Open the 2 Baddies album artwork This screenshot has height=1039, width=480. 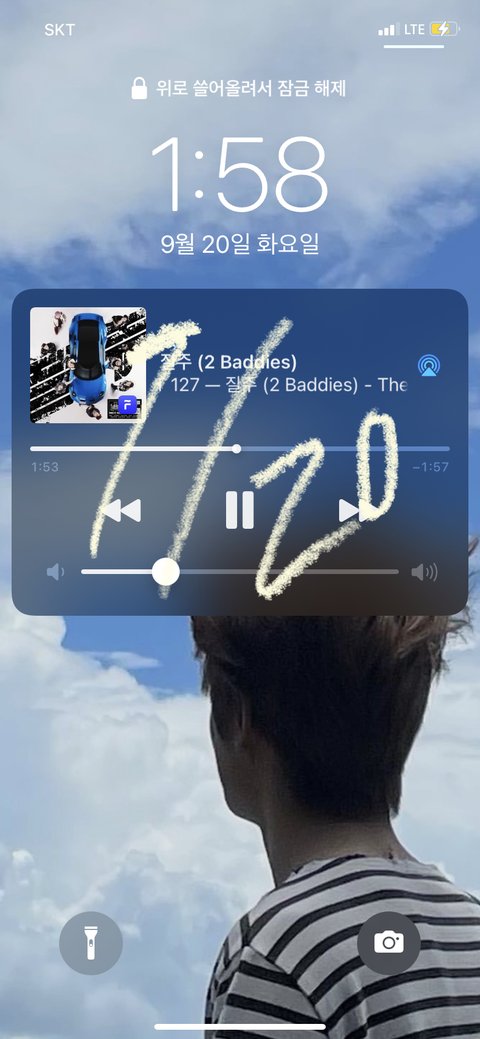(x=88, y=365)
